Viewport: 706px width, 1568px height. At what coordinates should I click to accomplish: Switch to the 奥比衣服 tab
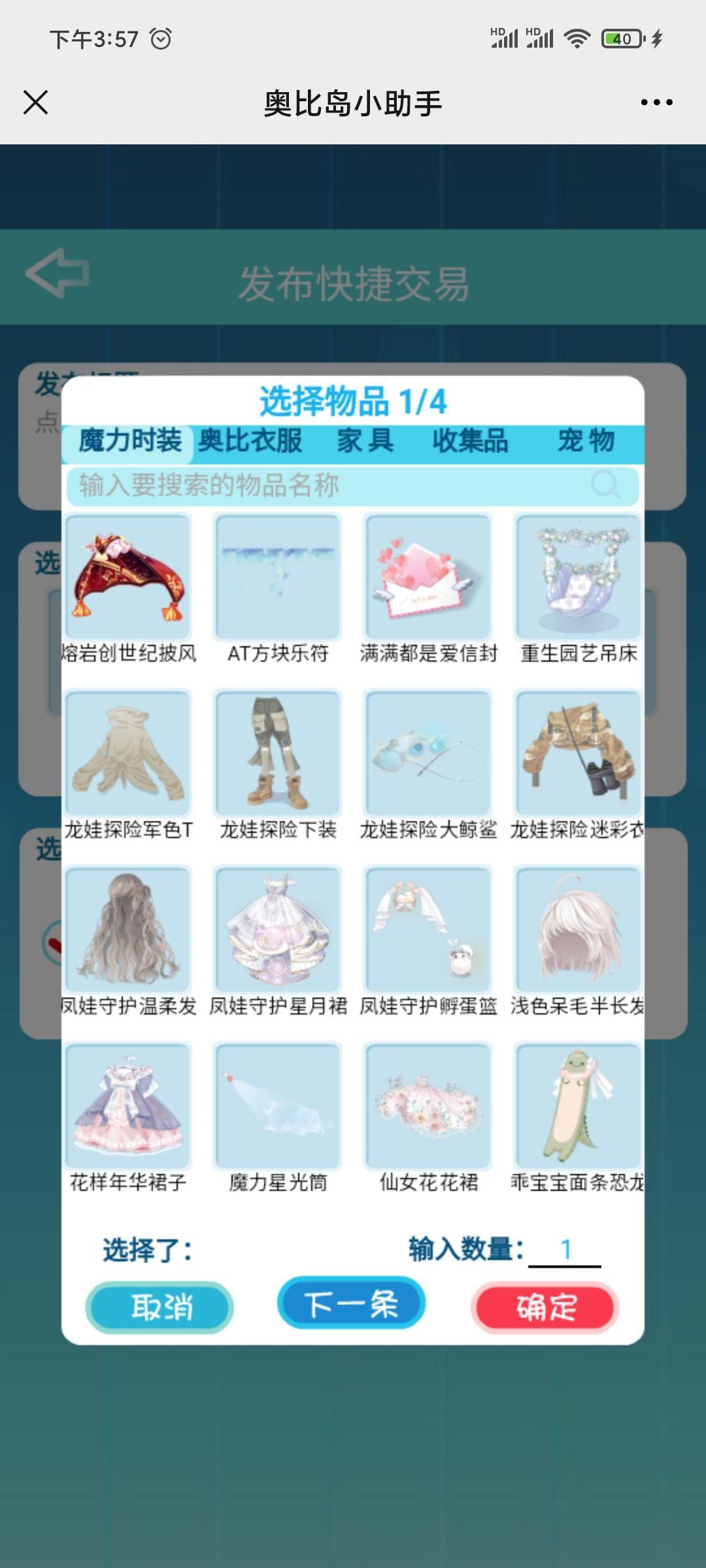click(x=250, y=441)
